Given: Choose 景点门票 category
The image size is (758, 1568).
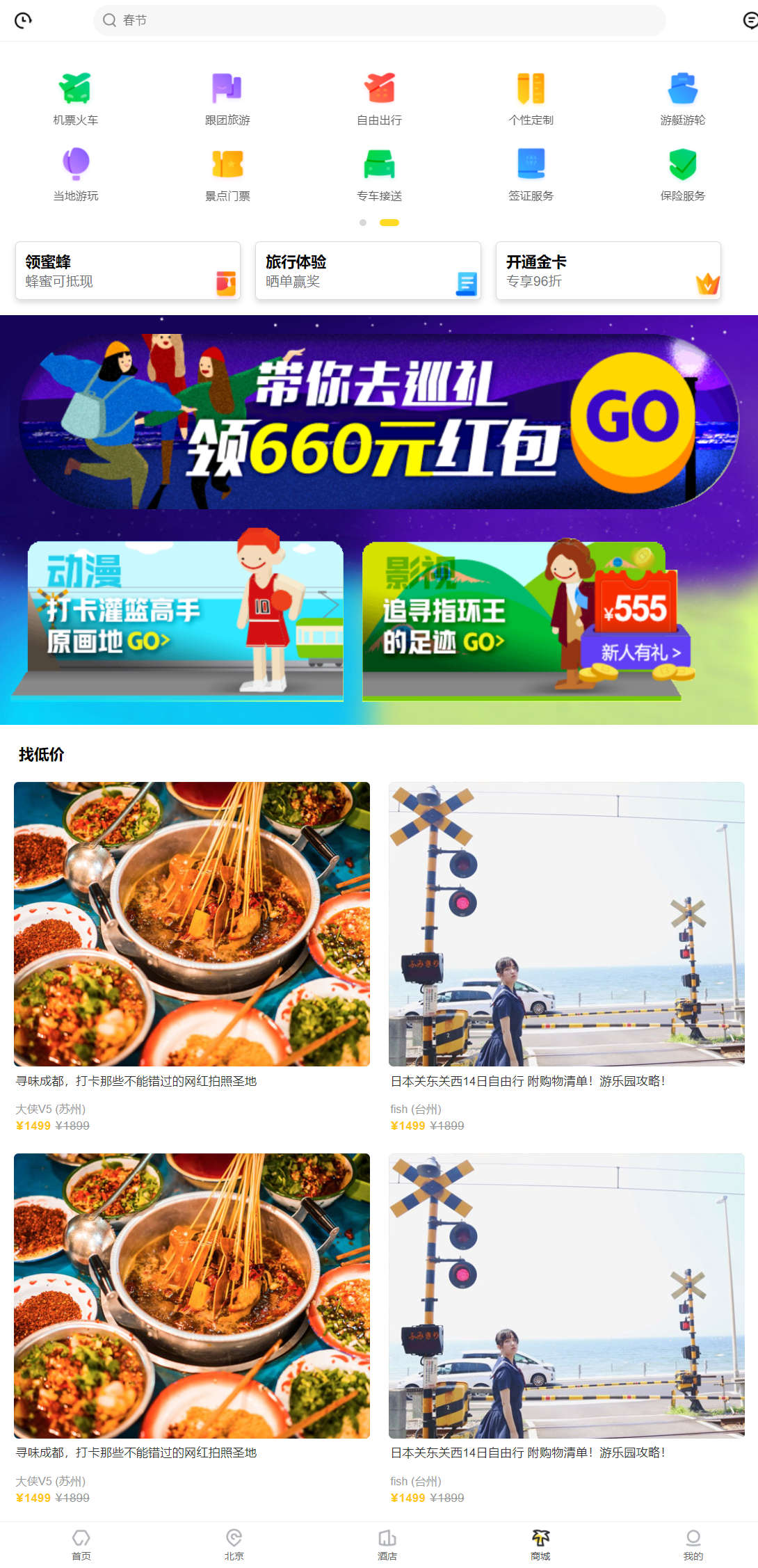Looking at the screenshot, I should pos(227,174).
